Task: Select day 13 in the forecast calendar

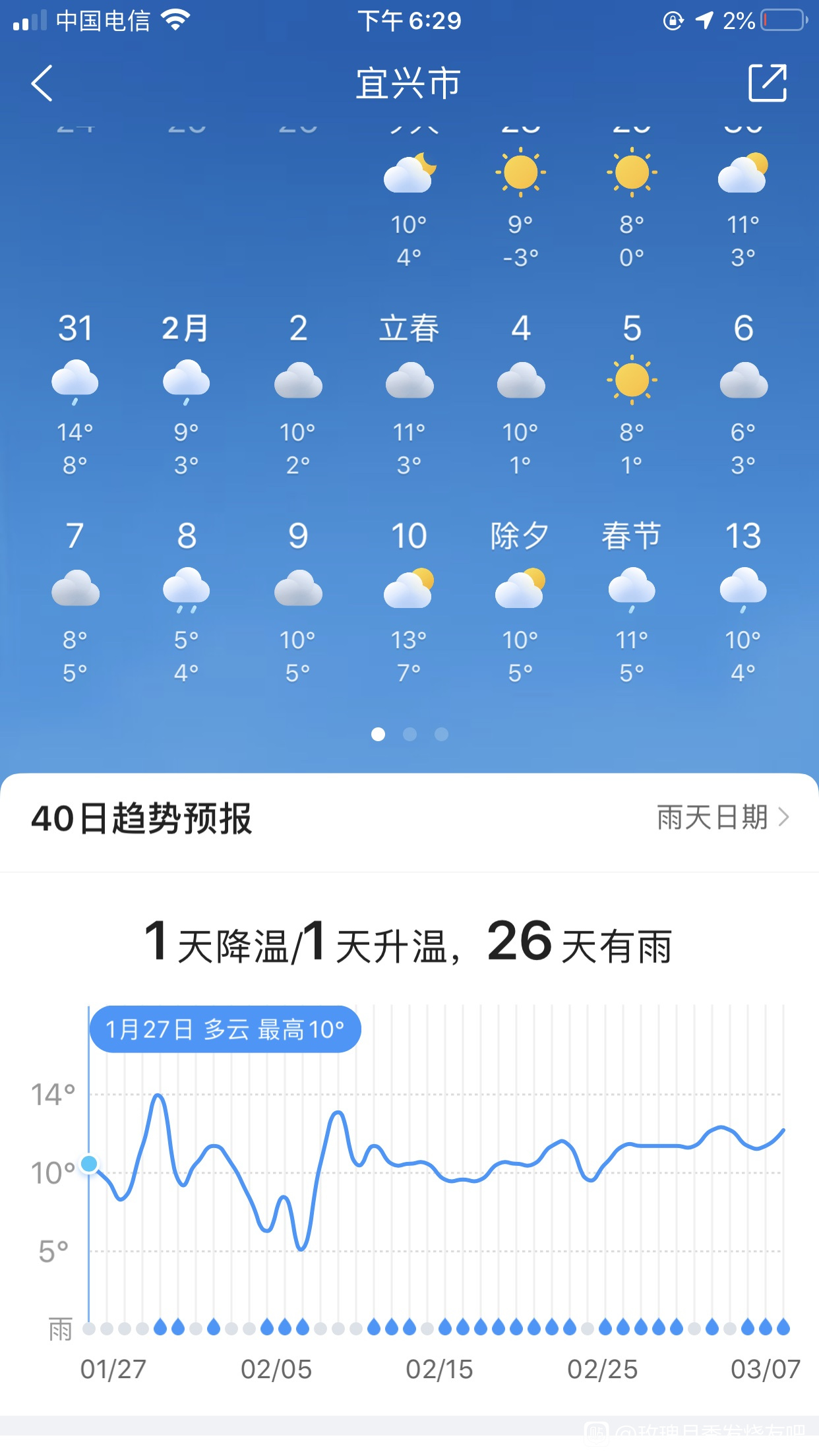Action: (743, 602)
